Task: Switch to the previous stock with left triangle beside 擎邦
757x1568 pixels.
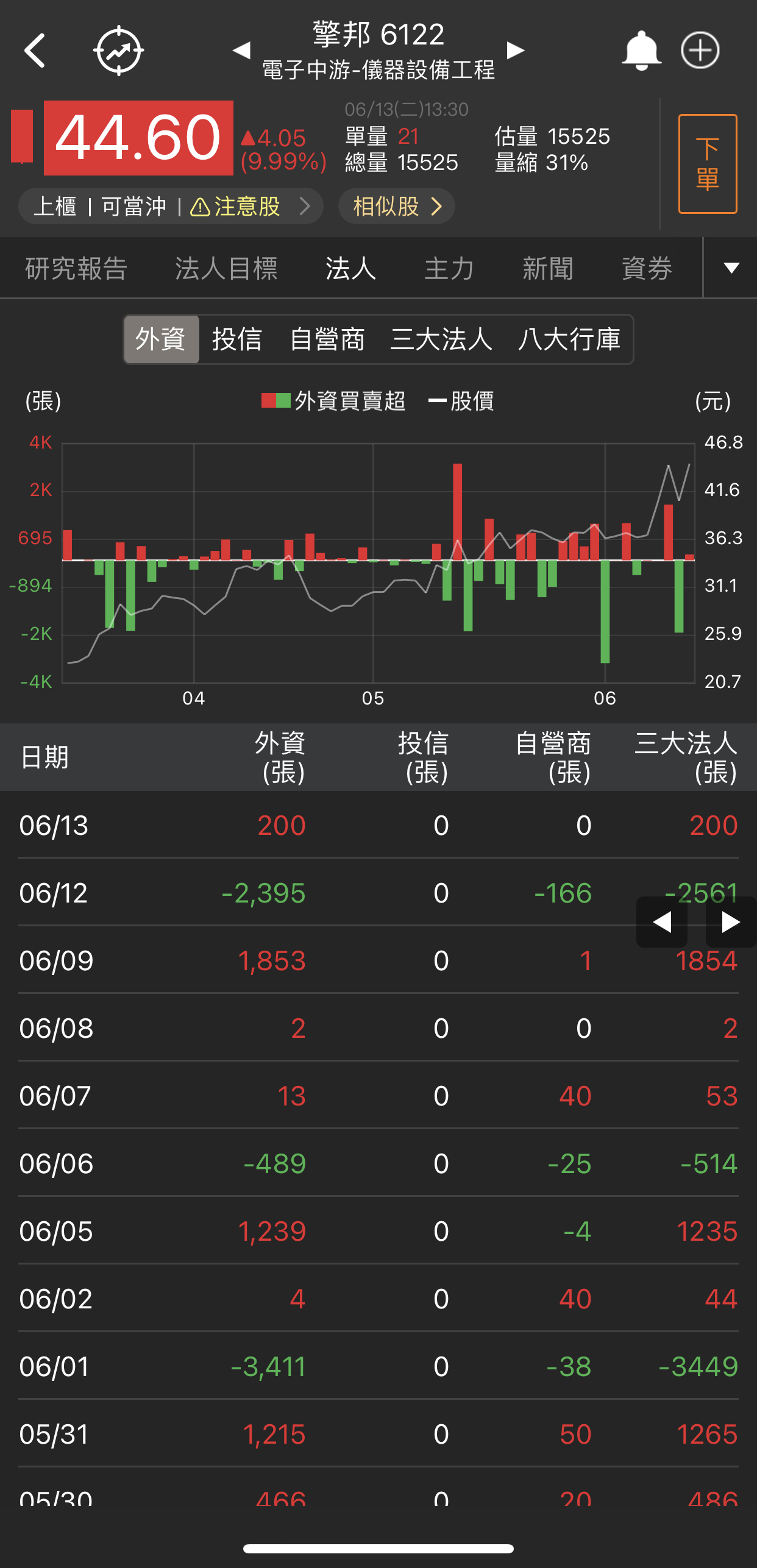Action: [x=242, y=50]
